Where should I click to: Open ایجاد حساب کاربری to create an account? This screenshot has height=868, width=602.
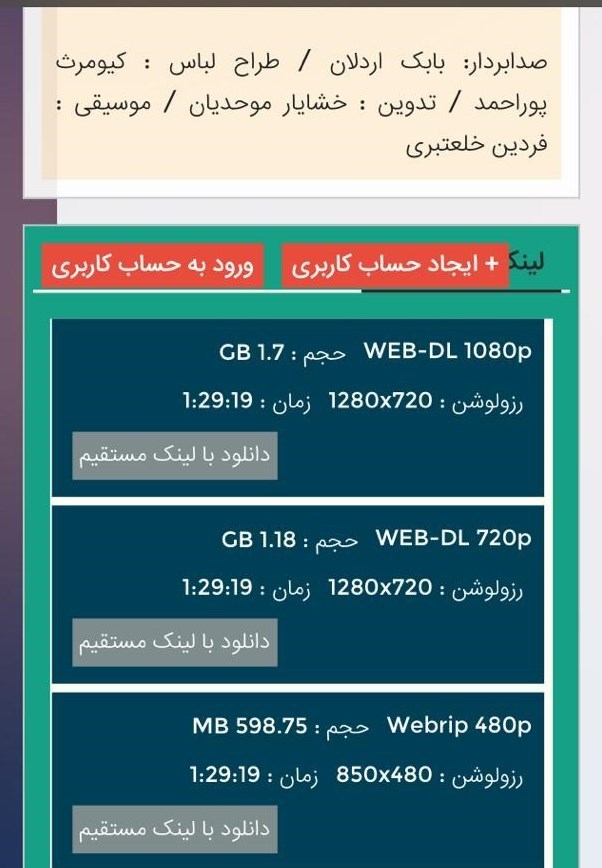tap(396, 266)
